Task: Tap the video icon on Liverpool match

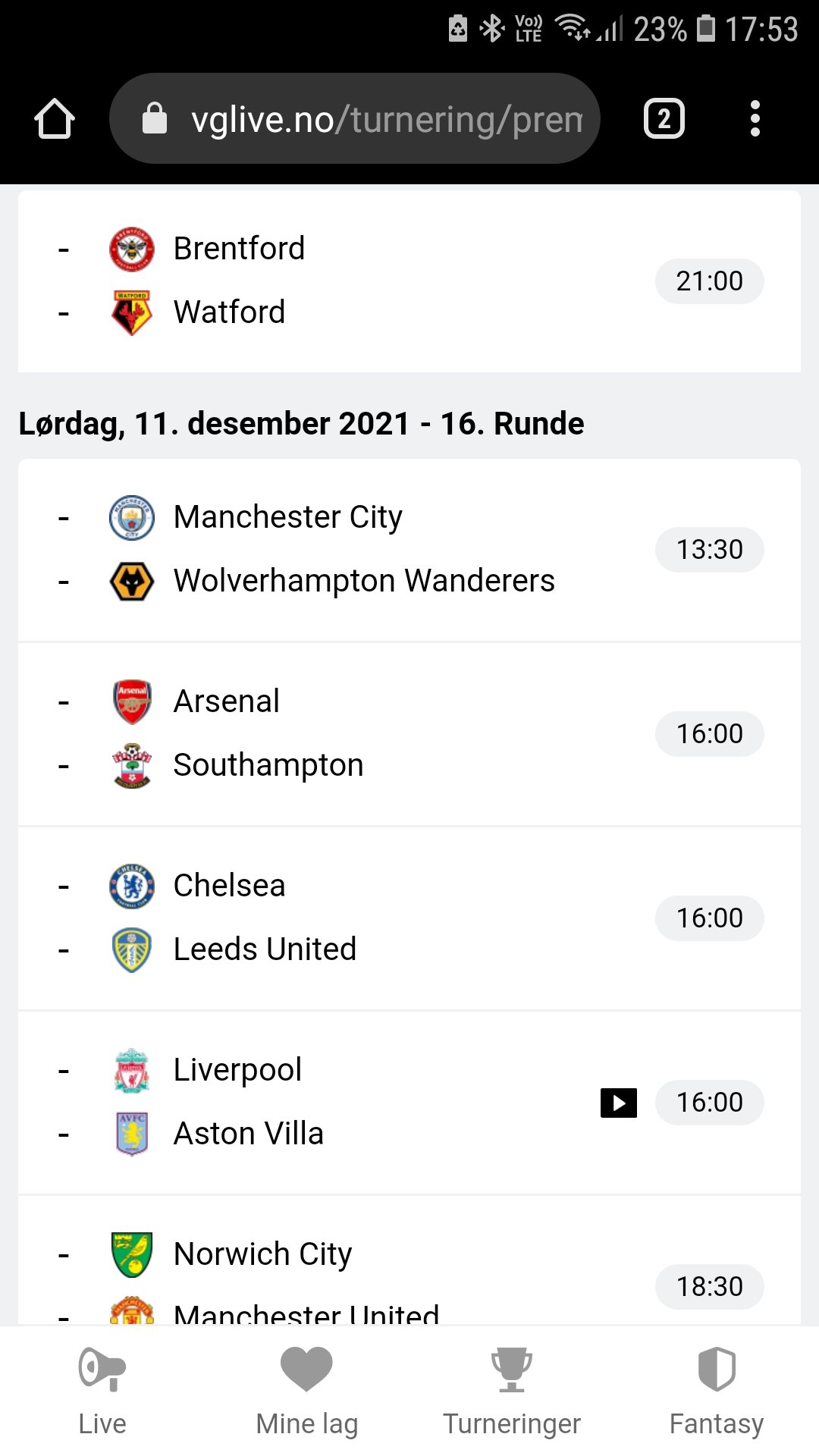Action: coord(619,1103)
